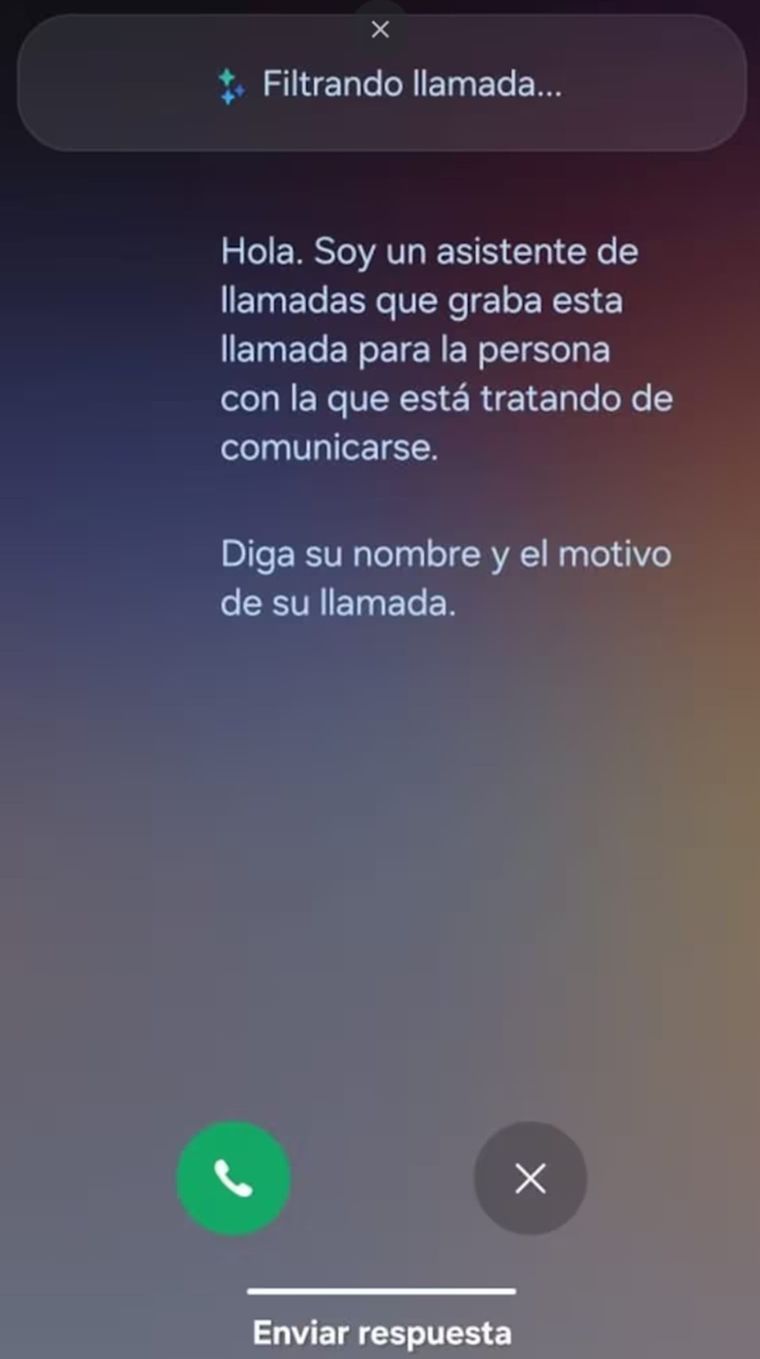This screenshot has height=1359, width=760.
Task: Tap the line 'Diga su nombre y el motivo'
Action: pos(446,555)
